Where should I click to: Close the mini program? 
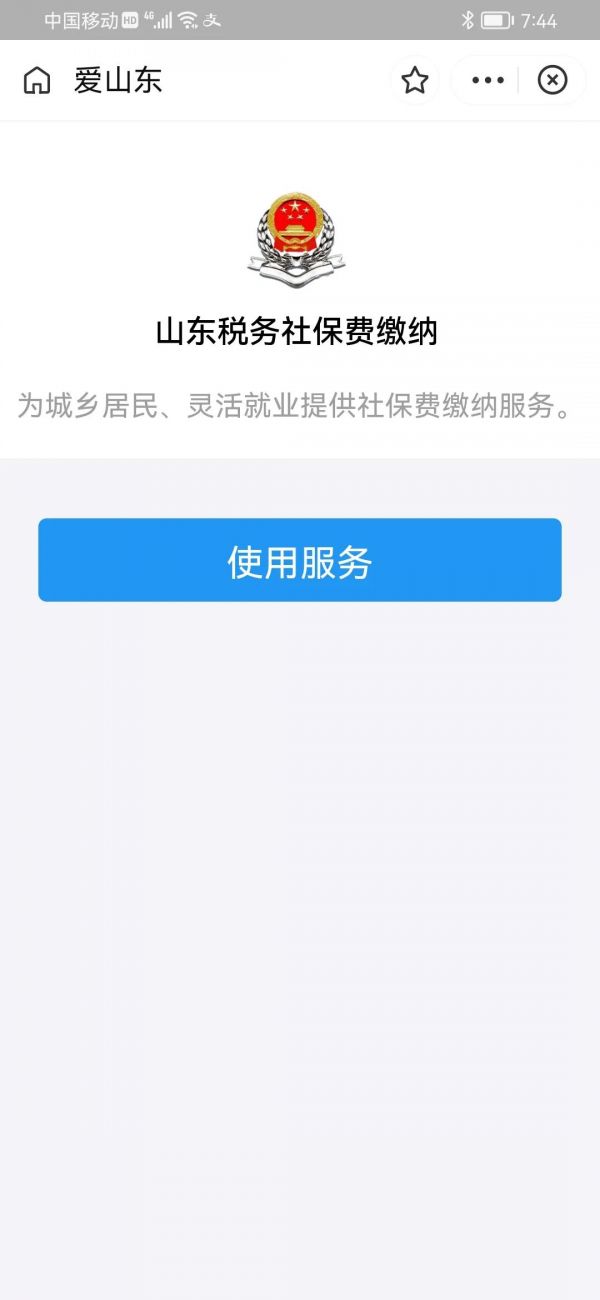click(552, 80)
